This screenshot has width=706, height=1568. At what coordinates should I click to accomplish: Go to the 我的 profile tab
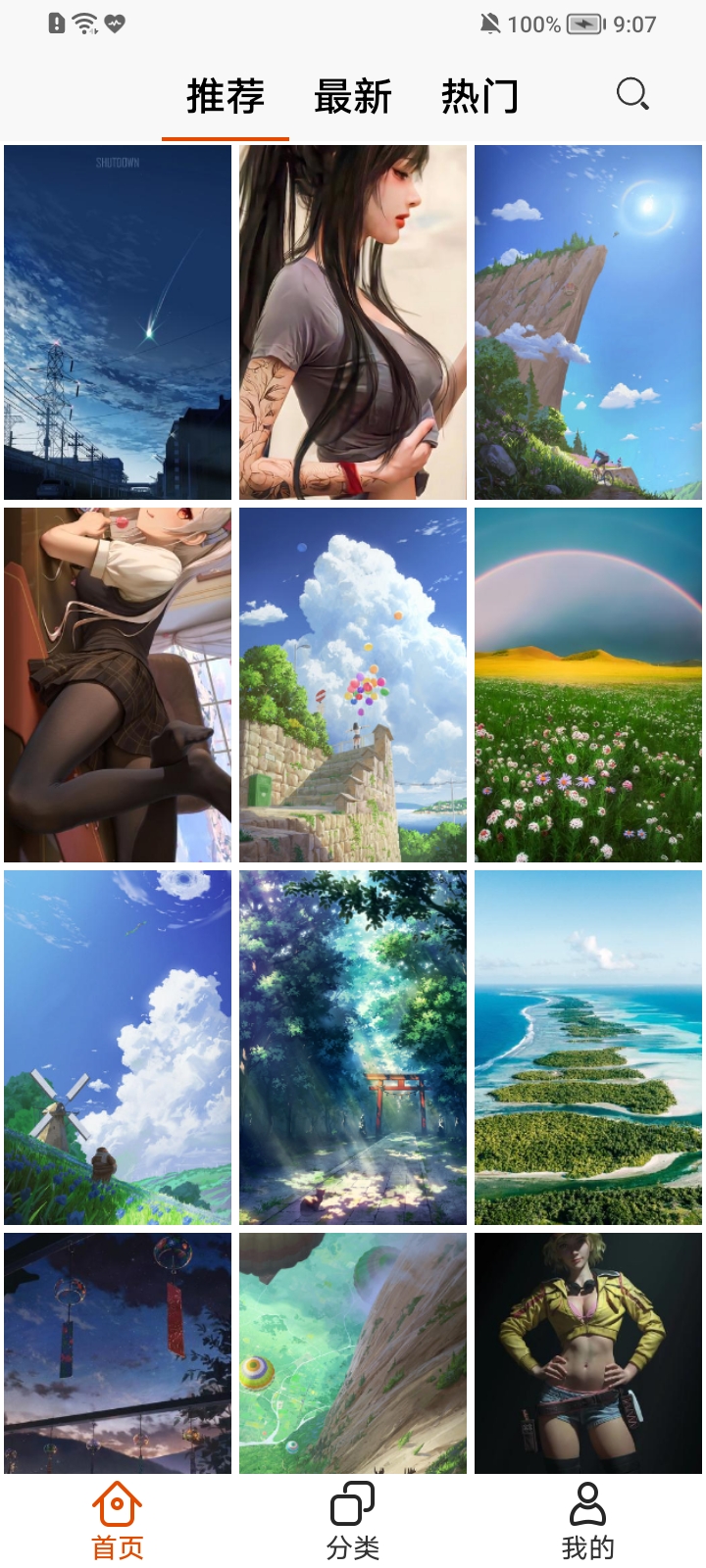point(588,1521)
